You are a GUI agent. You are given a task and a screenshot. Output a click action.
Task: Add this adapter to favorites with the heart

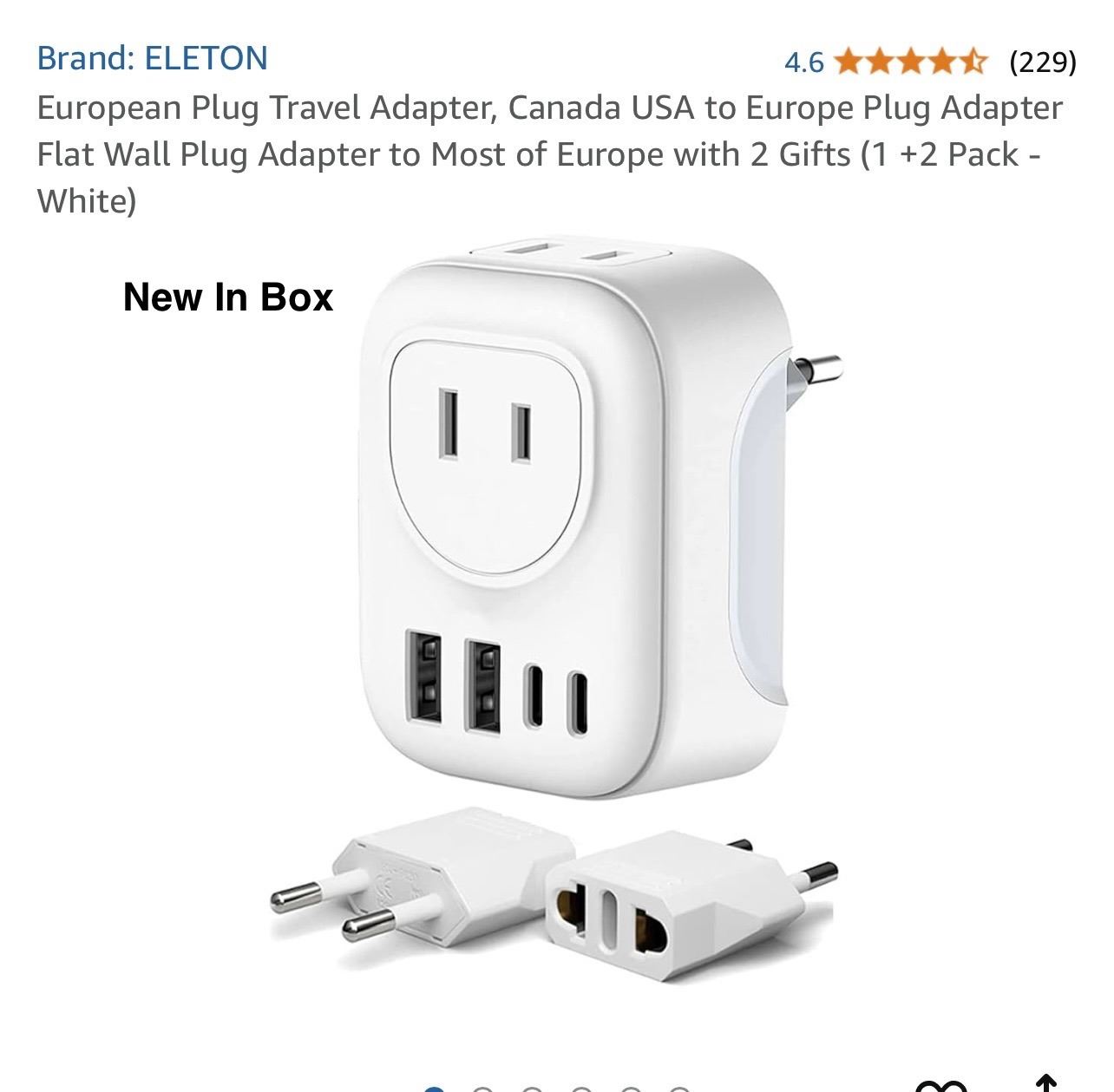941,1086
